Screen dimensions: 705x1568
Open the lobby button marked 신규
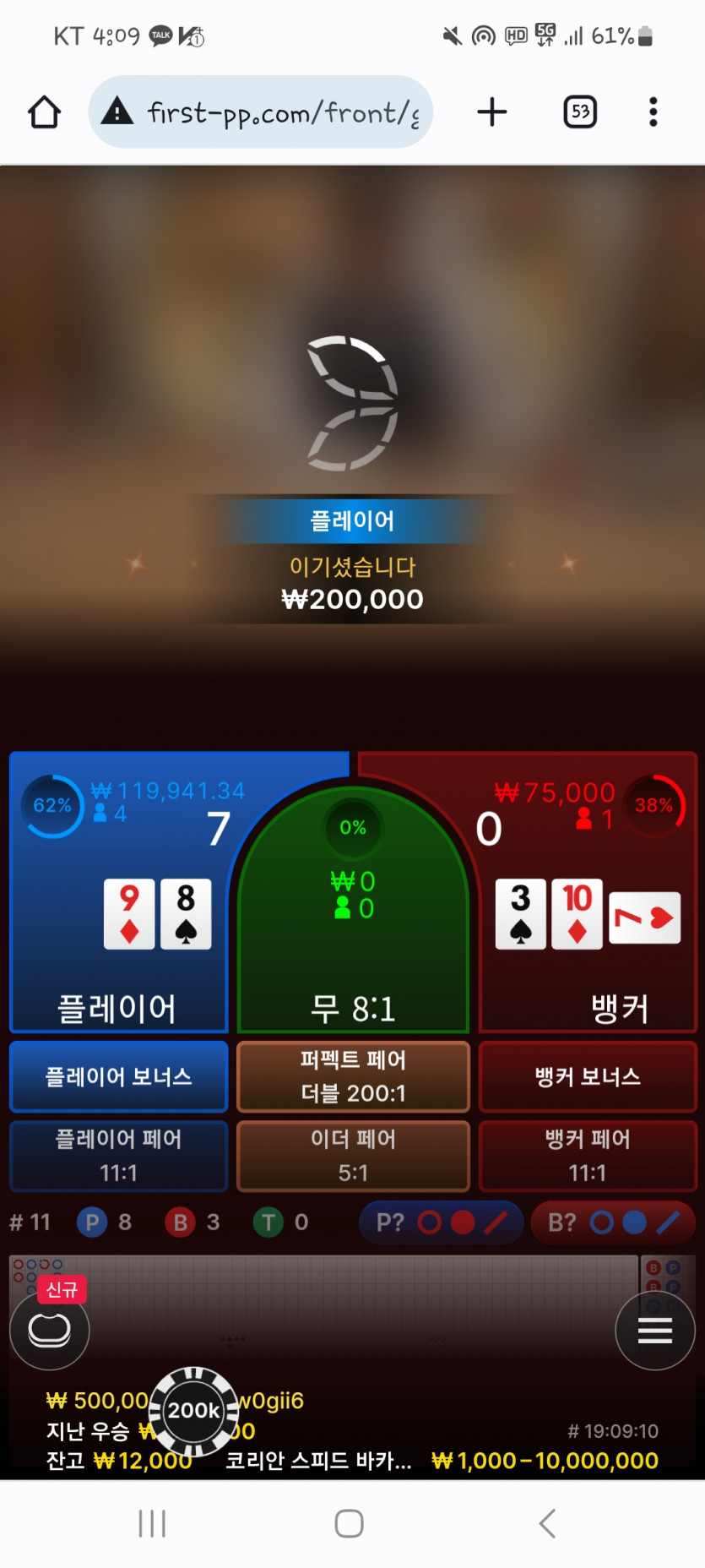(50, 1329)
